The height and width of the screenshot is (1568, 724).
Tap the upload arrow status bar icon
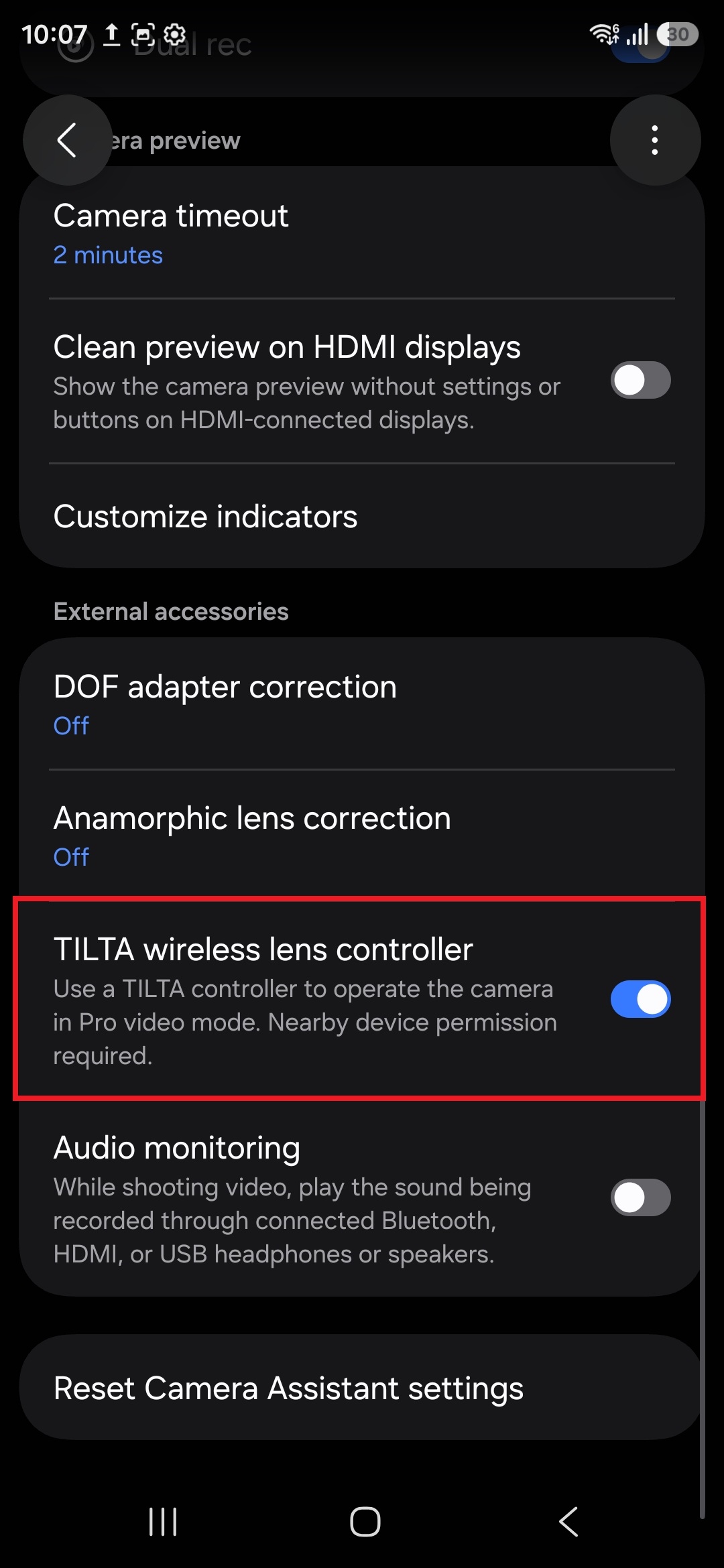111,34
